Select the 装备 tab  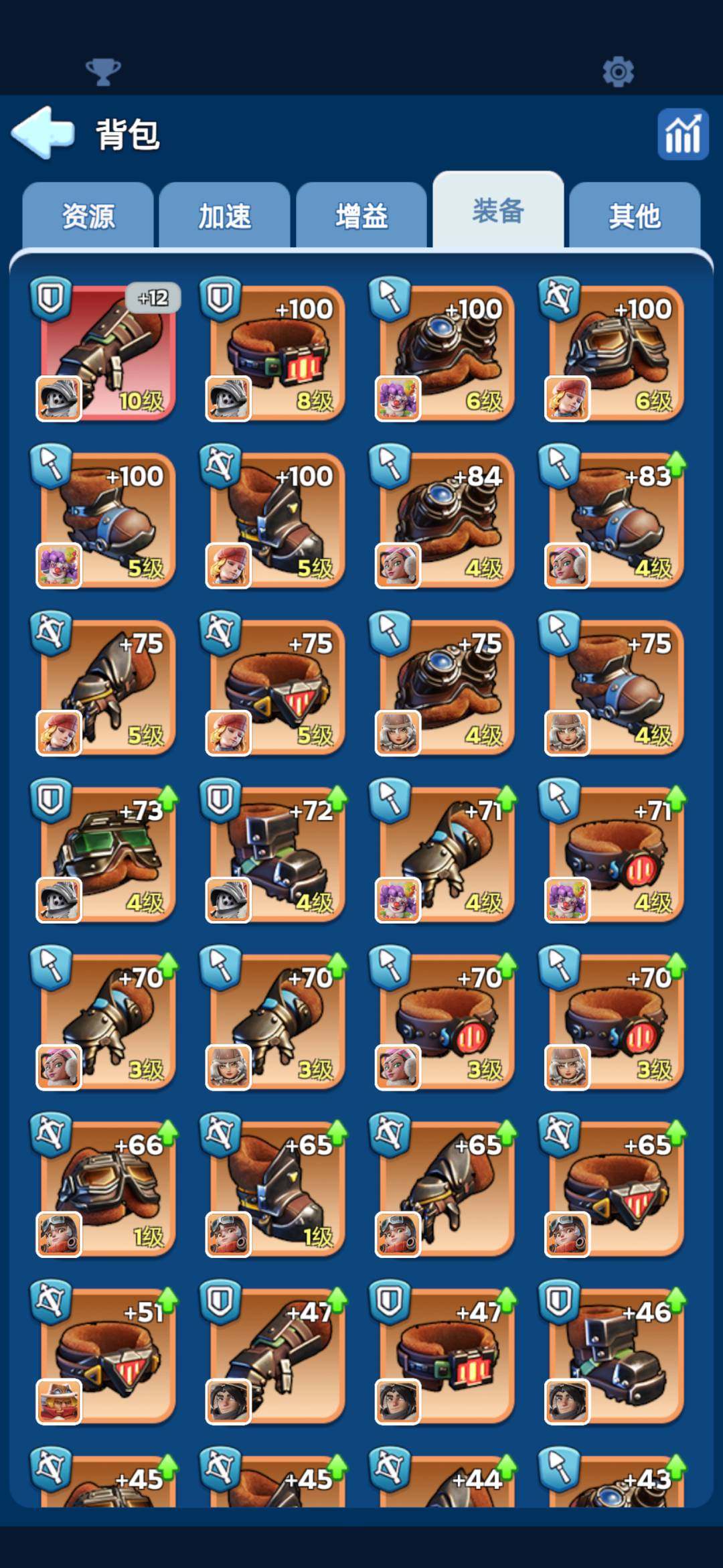tap(498, 211)
